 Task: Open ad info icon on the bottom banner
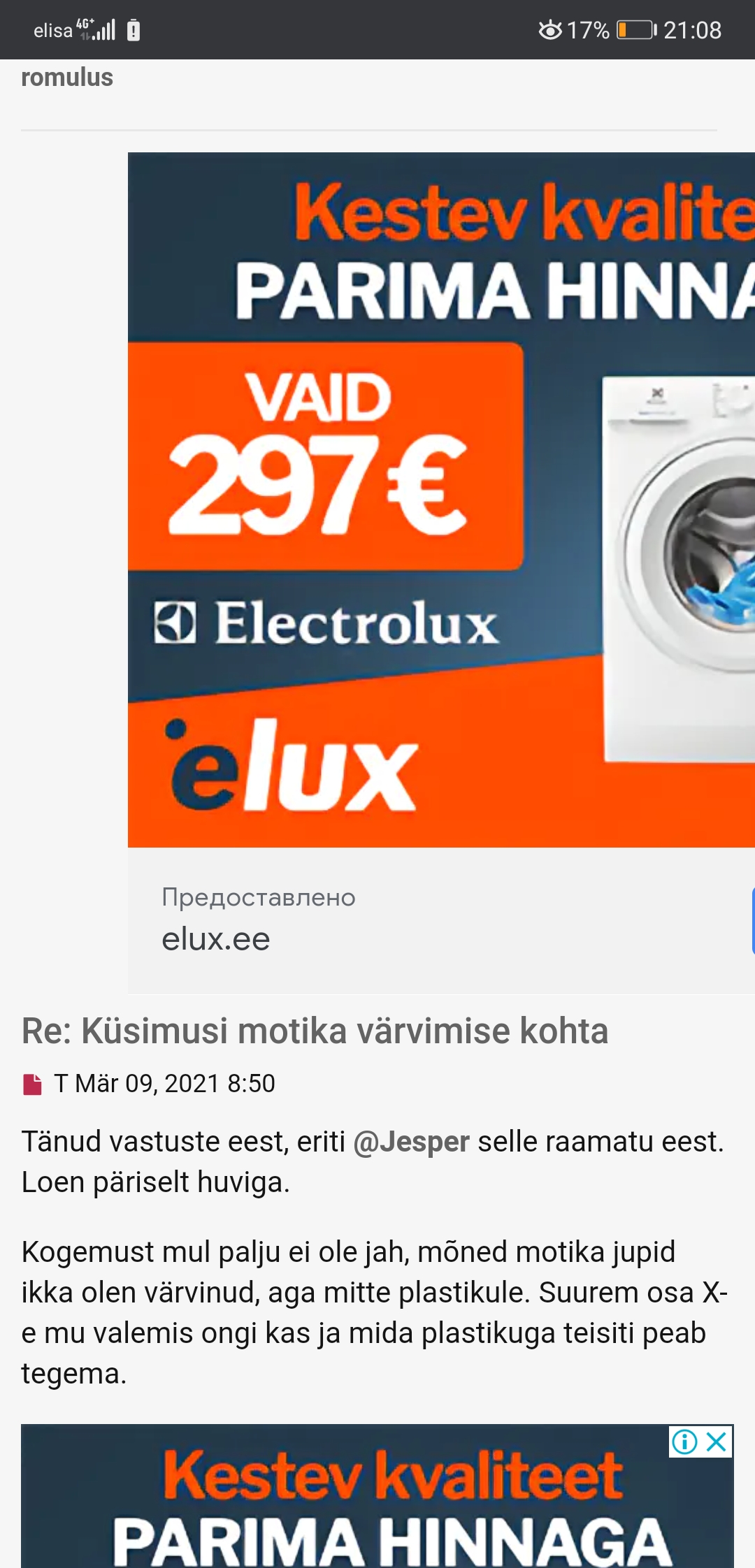(x=684, y=1442)
